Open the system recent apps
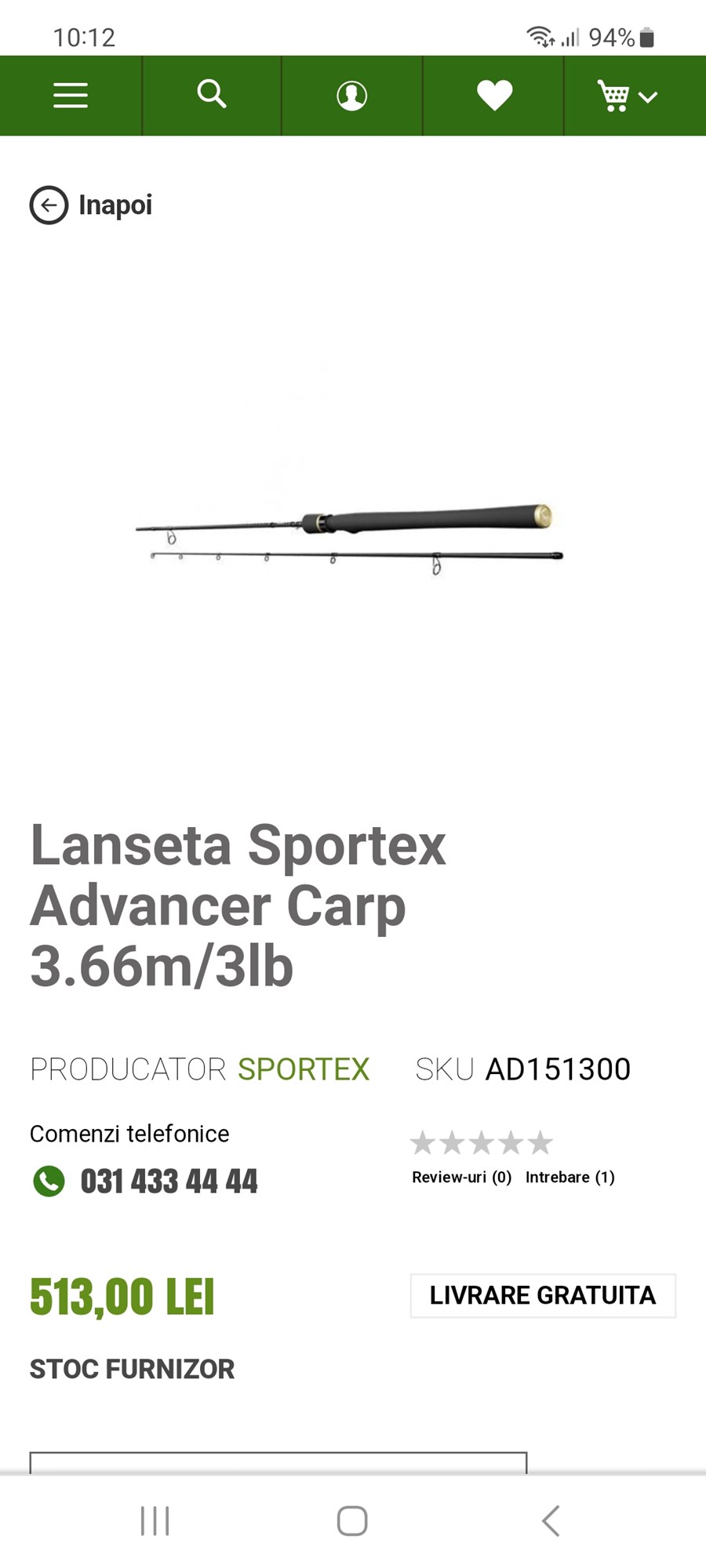This screenshot has height=1568, width=706. [x=155, y=1521]
